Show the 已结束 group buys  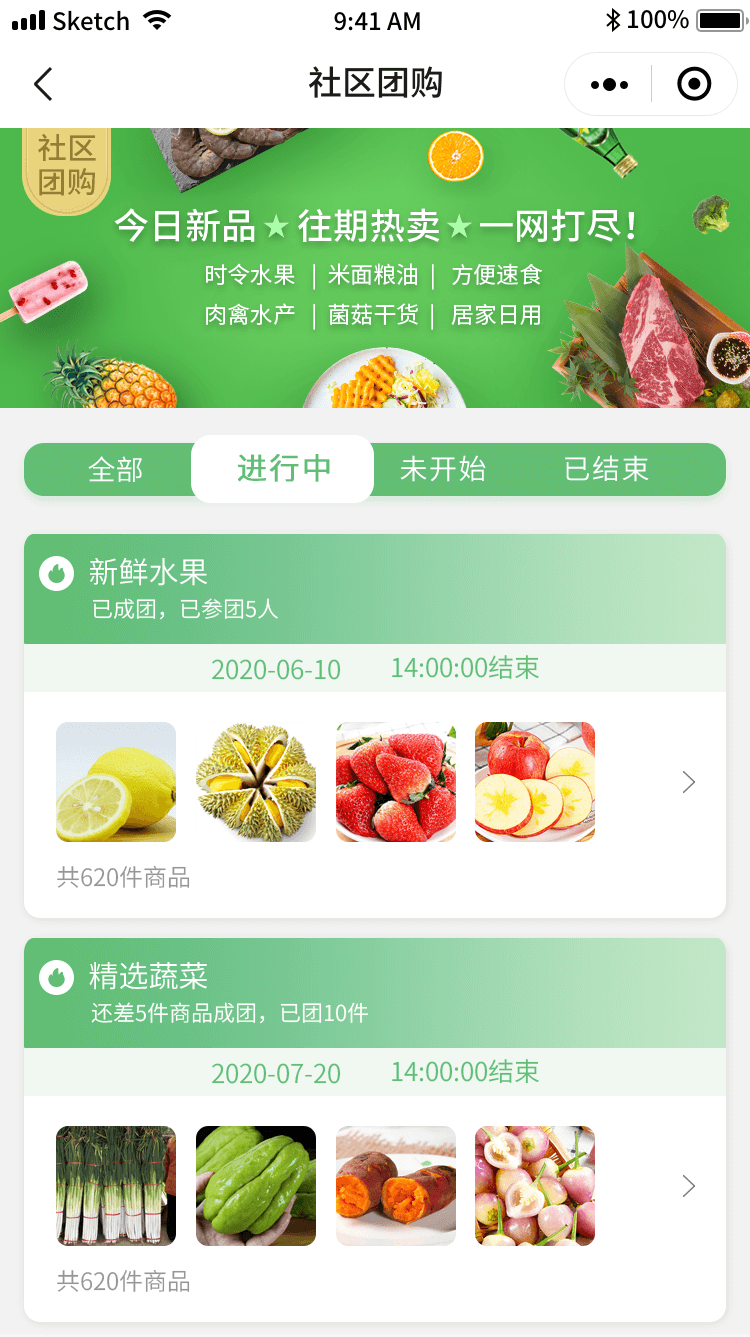tap(606, 469)
